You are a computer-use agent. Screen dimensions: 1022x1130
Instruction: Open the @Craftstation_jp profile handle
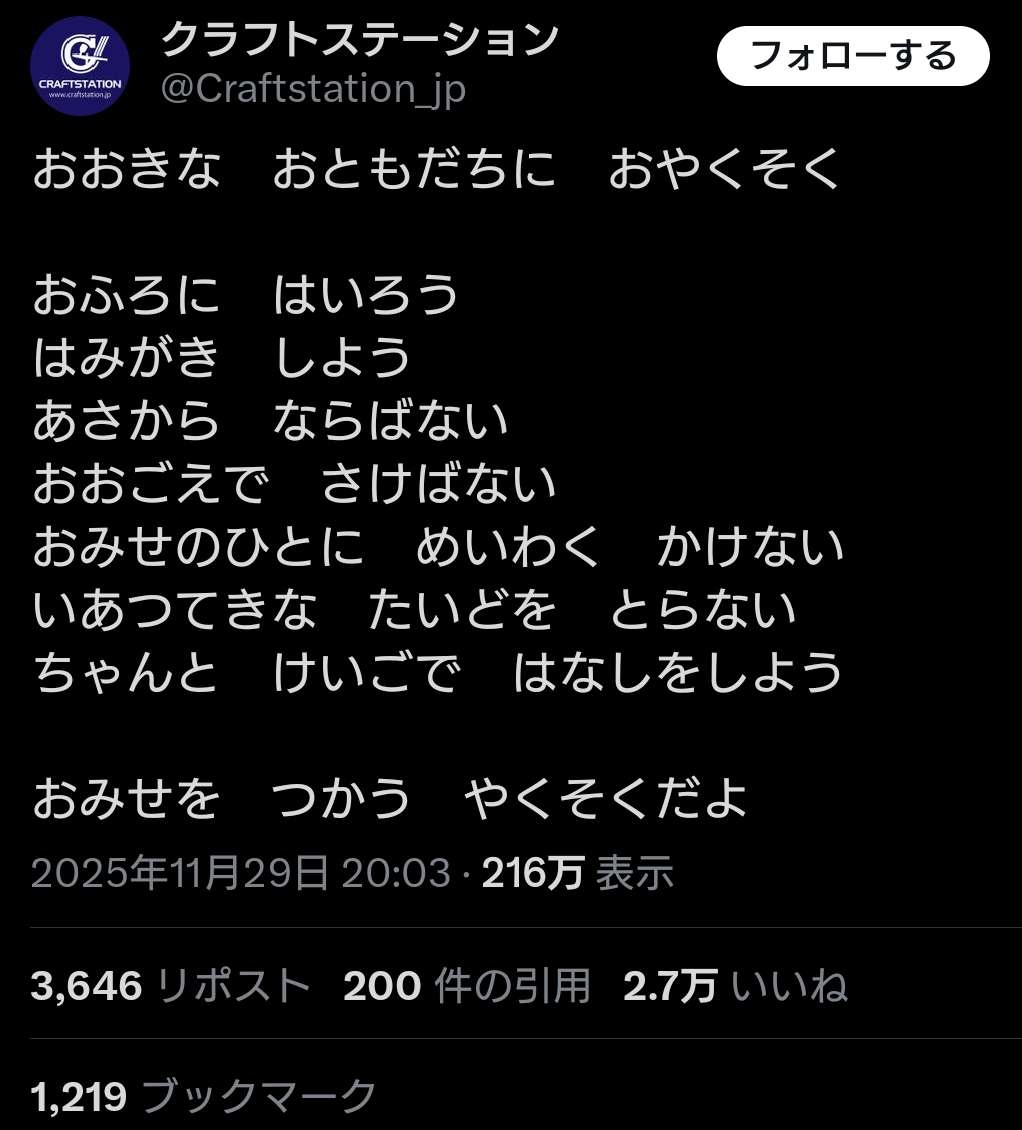(x=313, y=89)
